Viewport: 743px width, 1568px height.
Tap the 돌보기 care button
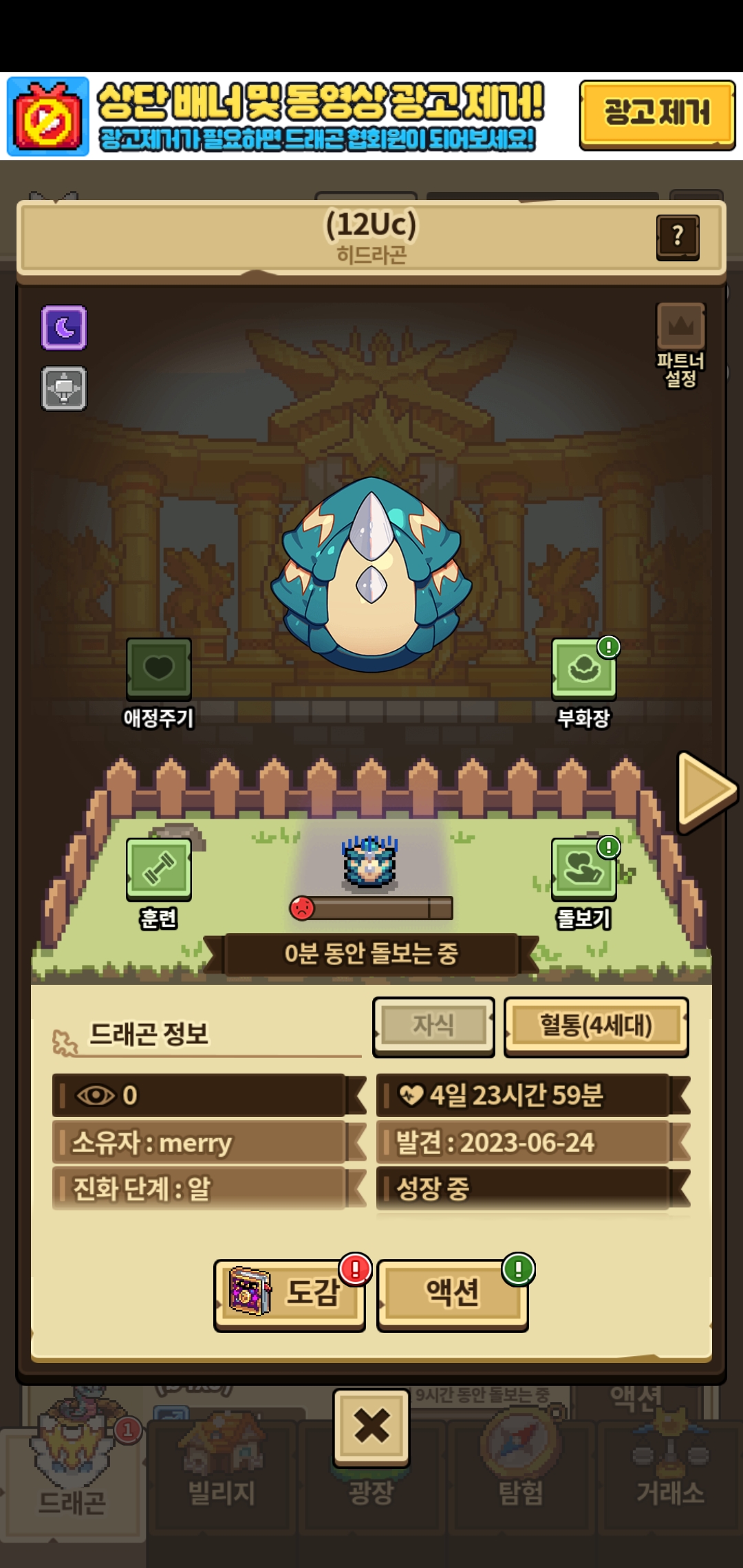(x=584, y=869)
